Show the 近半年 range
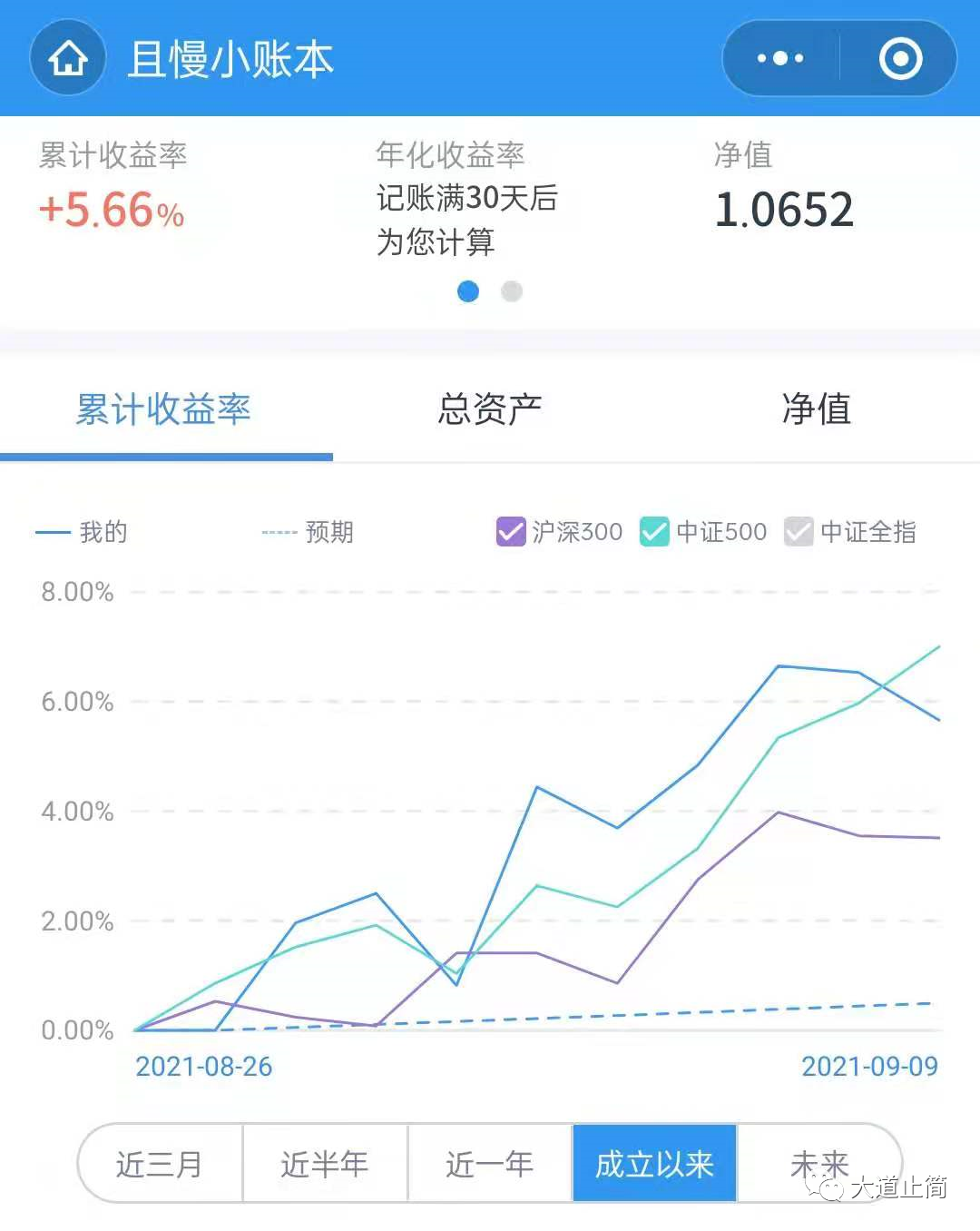Screen dimensions: 980x1231 [x=325, y=1163]
